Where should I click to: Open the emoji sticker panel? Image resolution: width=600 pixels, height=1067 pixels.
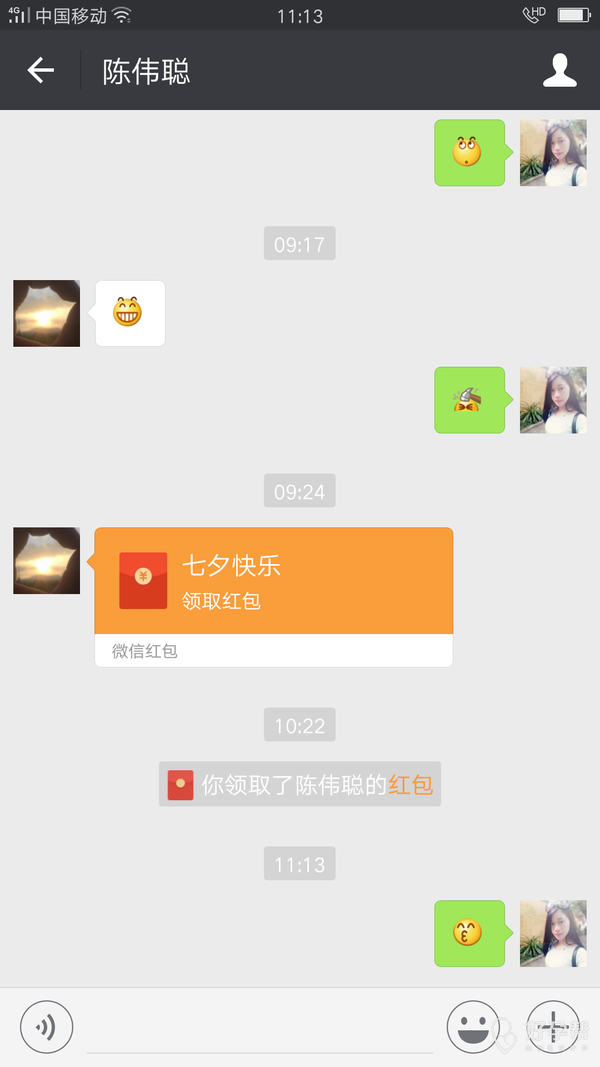pos(473,1027)
